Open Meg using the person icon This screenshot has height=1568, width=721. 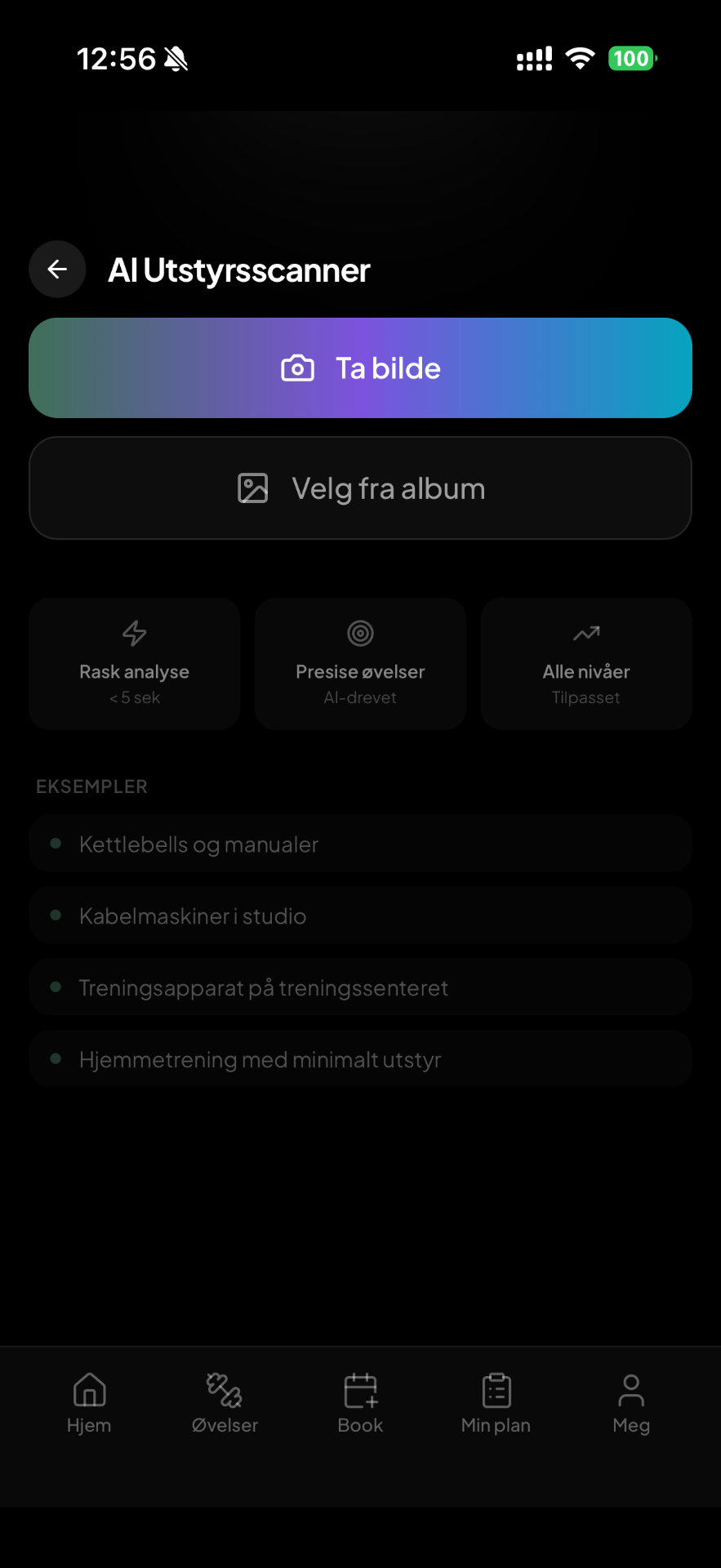pyautogui.click(x=630, y=1388)
